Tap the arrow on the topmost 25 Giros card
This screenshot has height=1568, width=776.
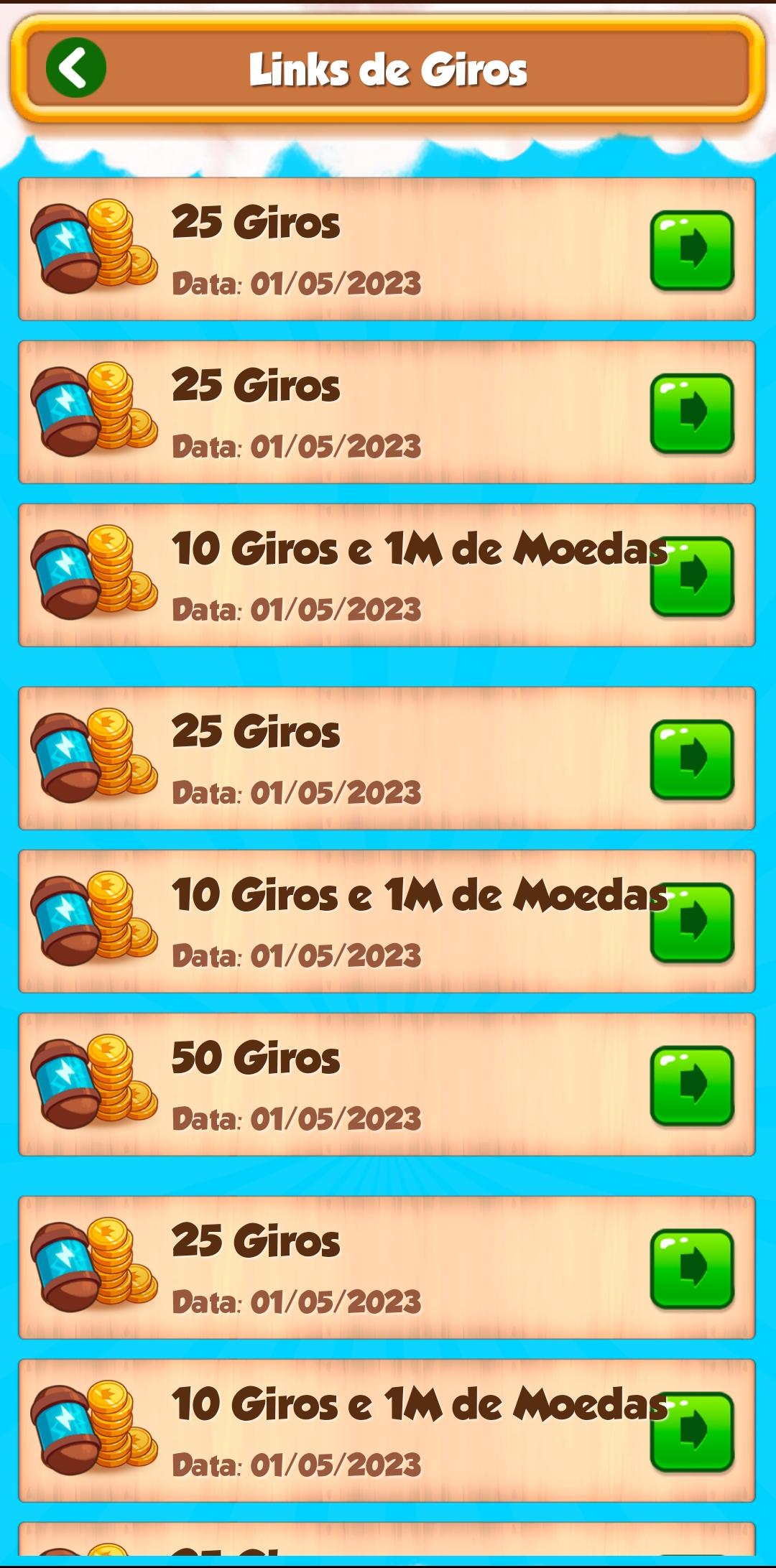pos(691,250)
